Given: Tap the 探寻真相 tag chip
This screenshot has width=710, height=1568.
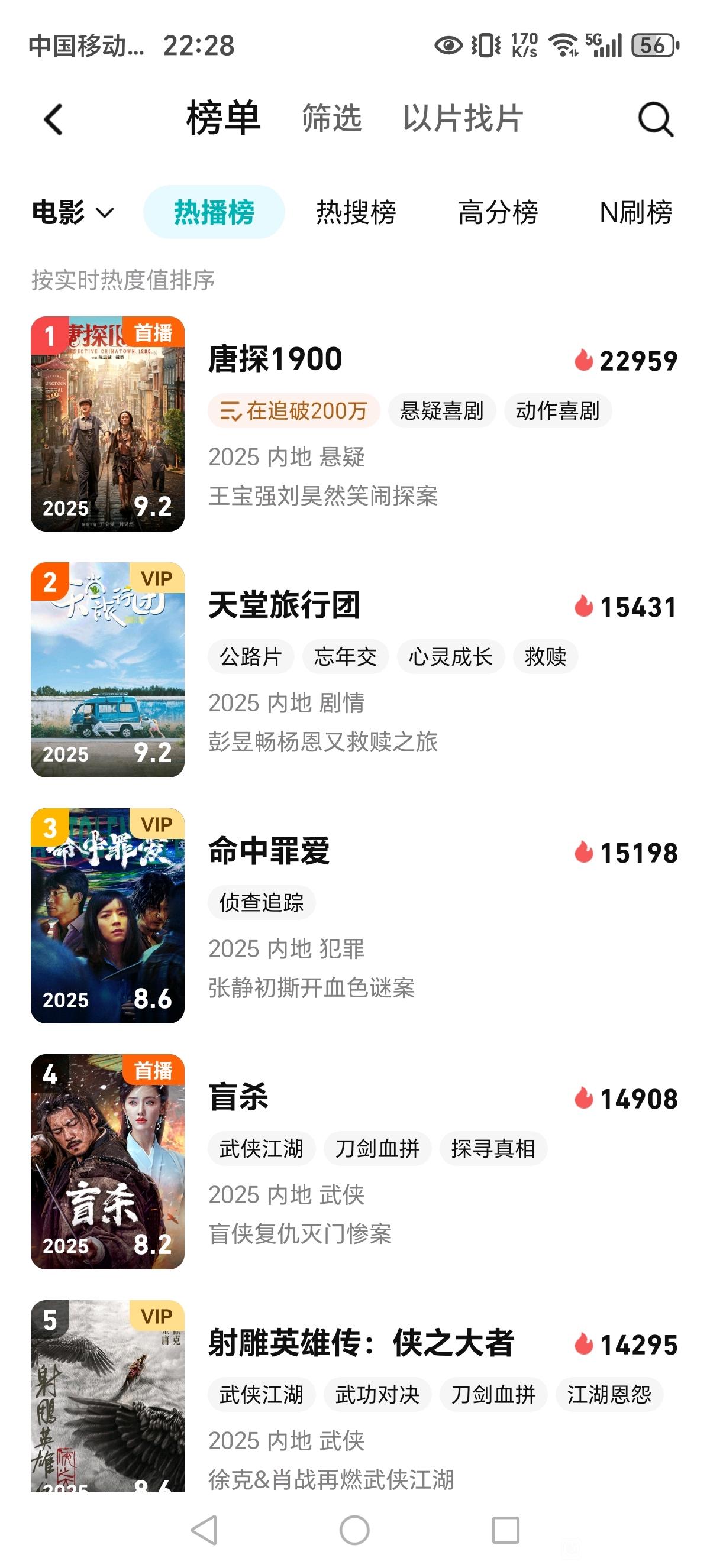Looking at the screenshot, I should point(493,1149).
